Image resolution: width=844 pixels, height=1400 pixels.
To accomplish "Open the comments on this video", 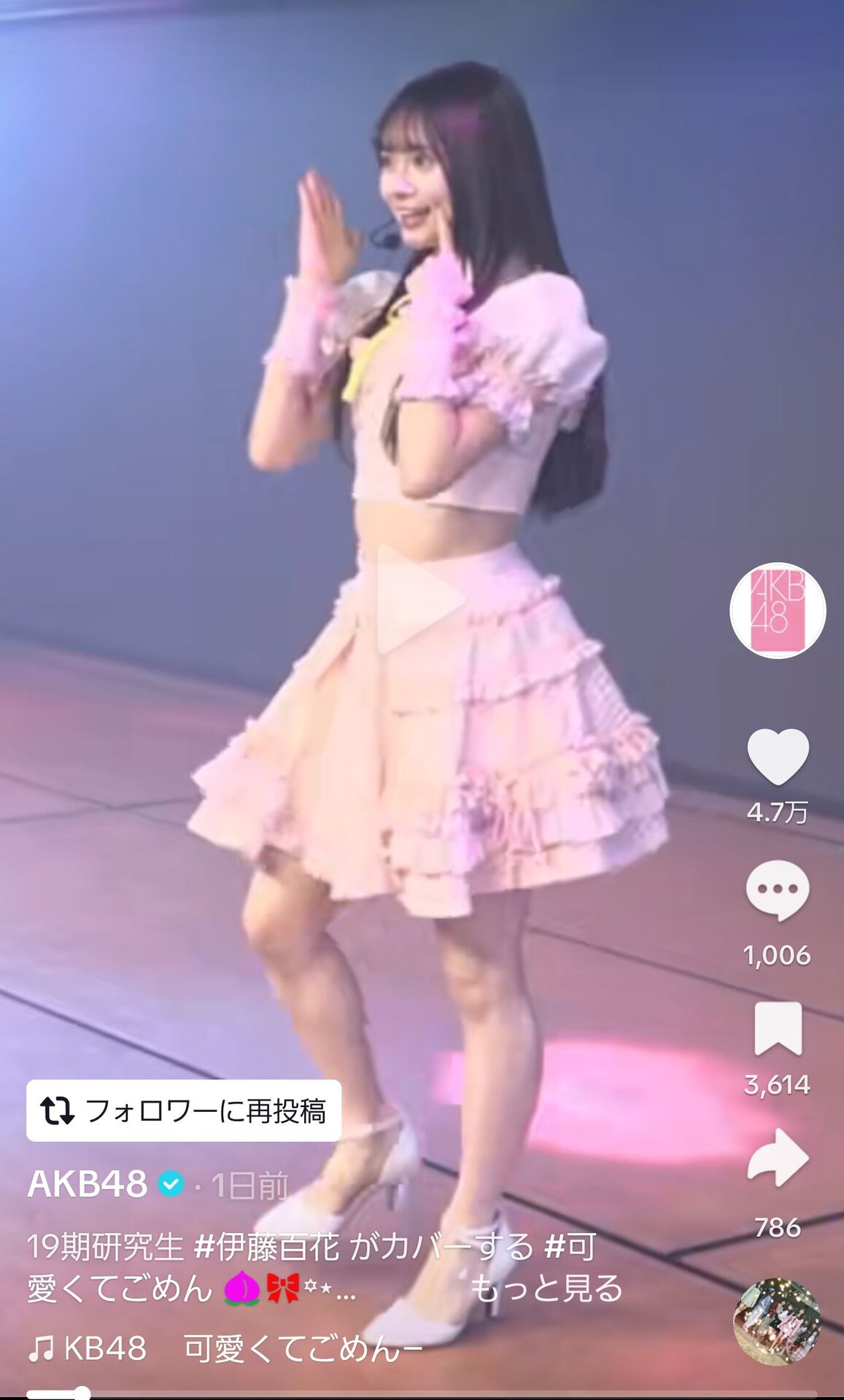I will pyautogui.click(x=778, y=891).
